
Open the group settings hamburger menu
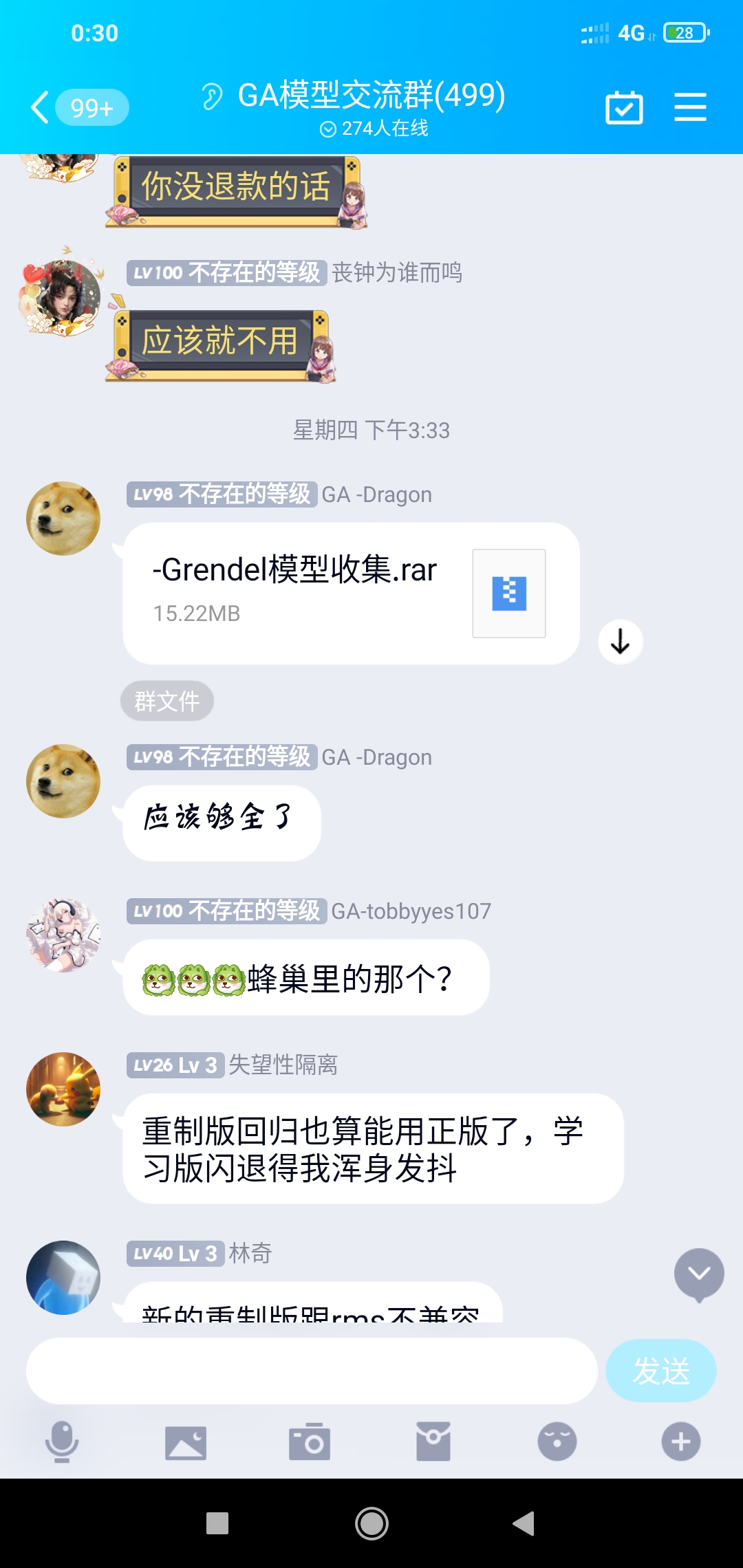[690, 107]
